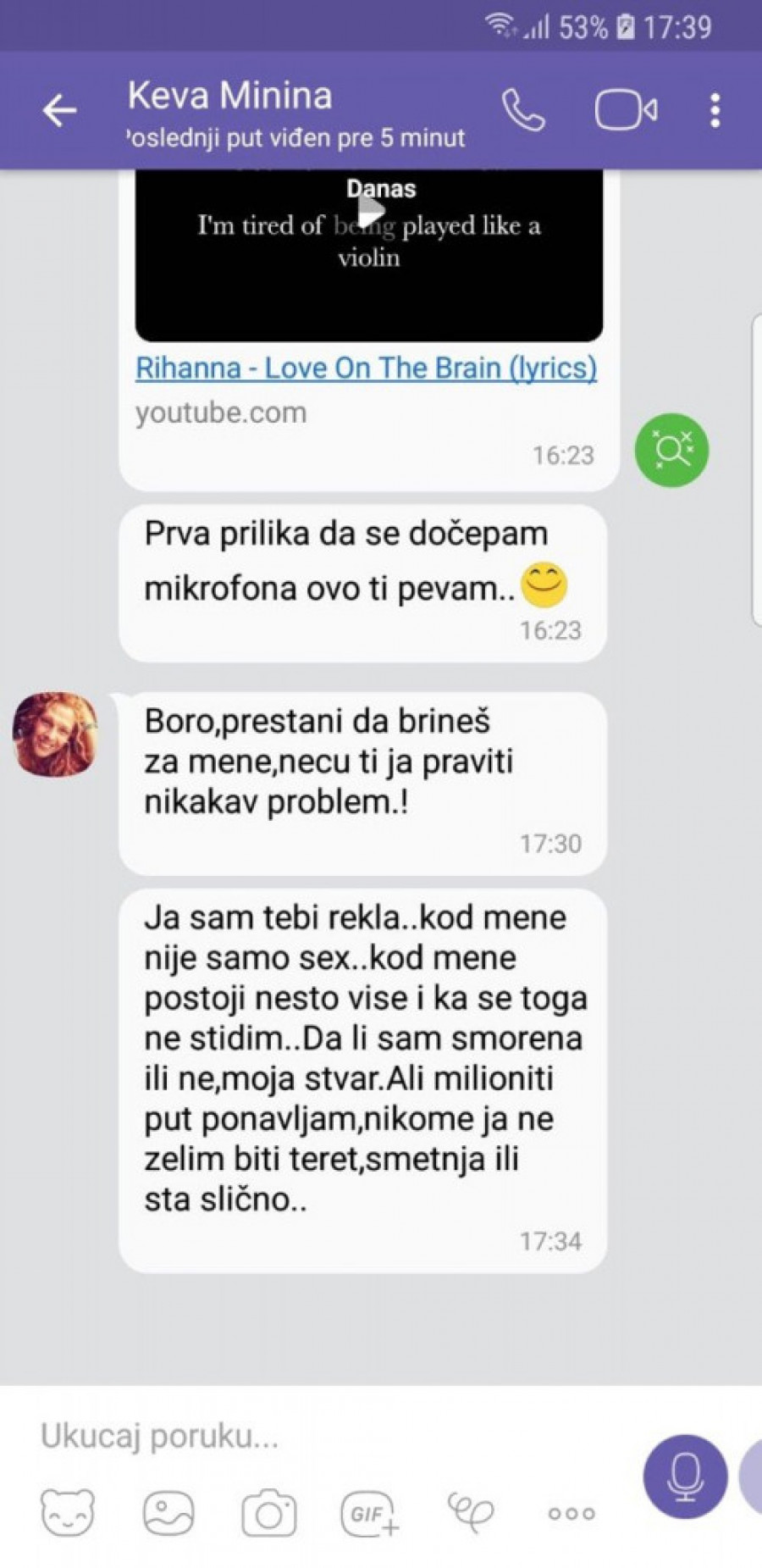Image resolution: width=762 pixels, height=1568 pixels.
Task: Add a GIF to the message
Action: pyautogui.click(x=370, y=1513)
